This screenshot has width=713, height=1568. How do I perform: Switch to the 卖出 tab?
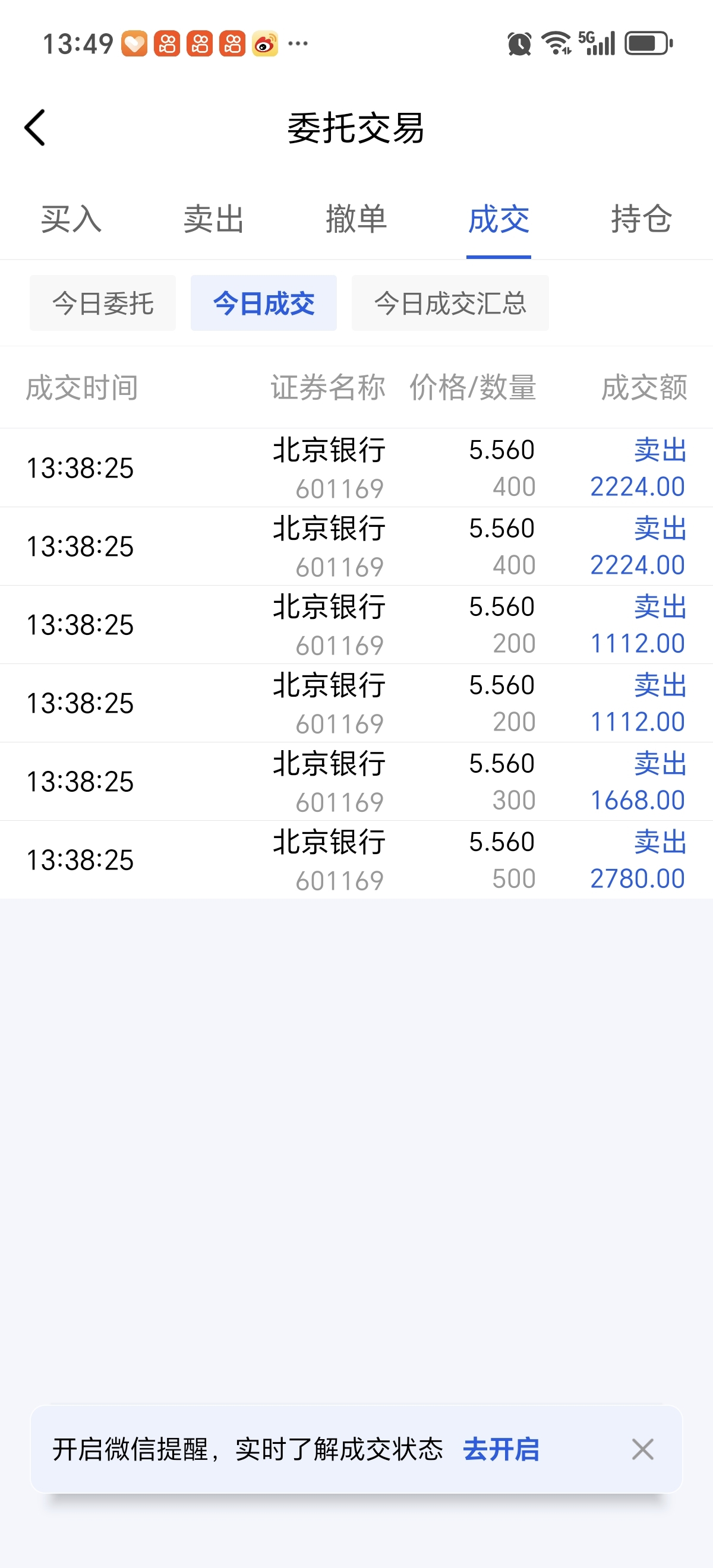pos(214,219)
